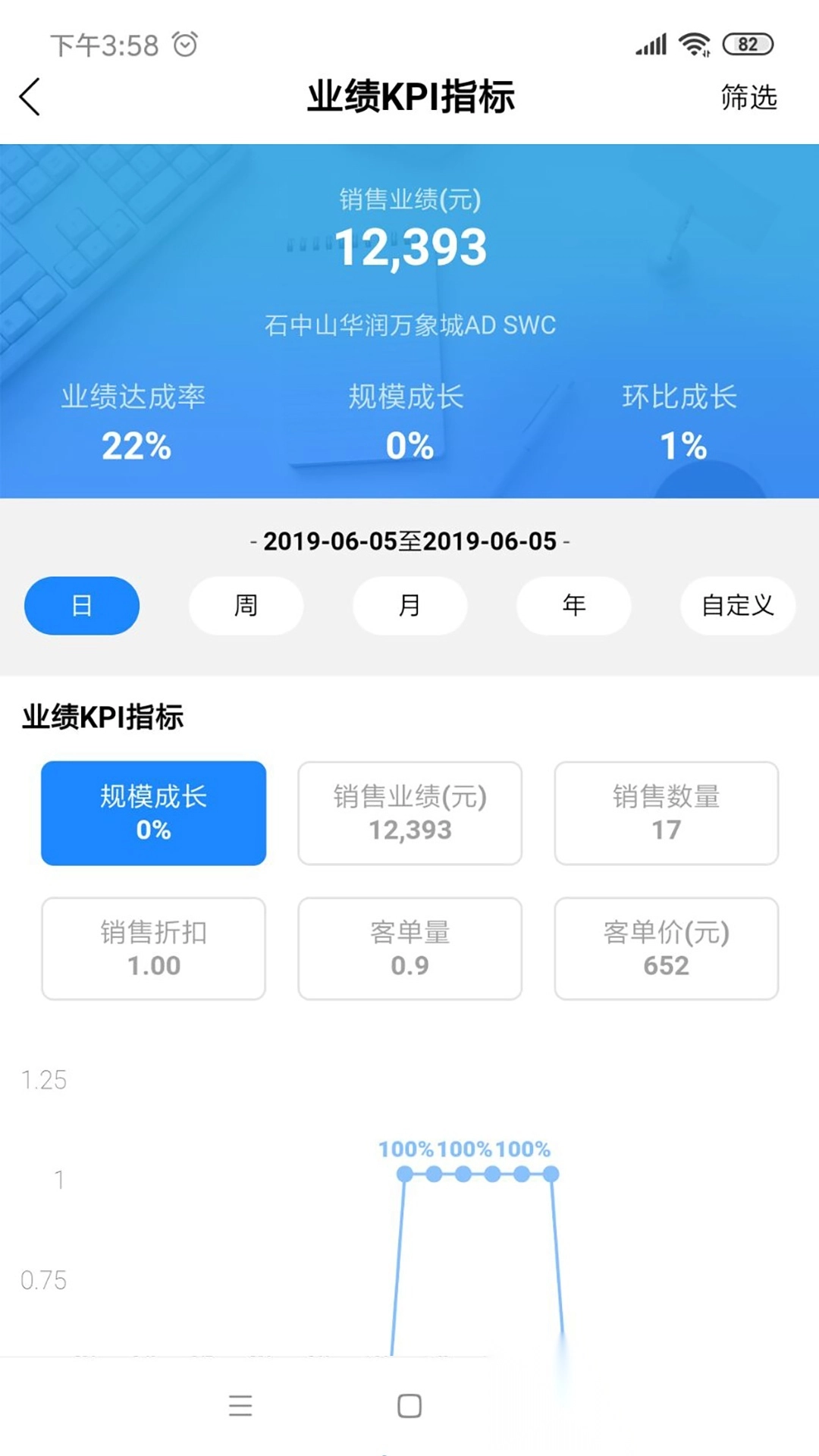Tap the 业绩达成率 22% progress figure
The width and height of the screenshot is (819, 1456).
tap(135, 446)
